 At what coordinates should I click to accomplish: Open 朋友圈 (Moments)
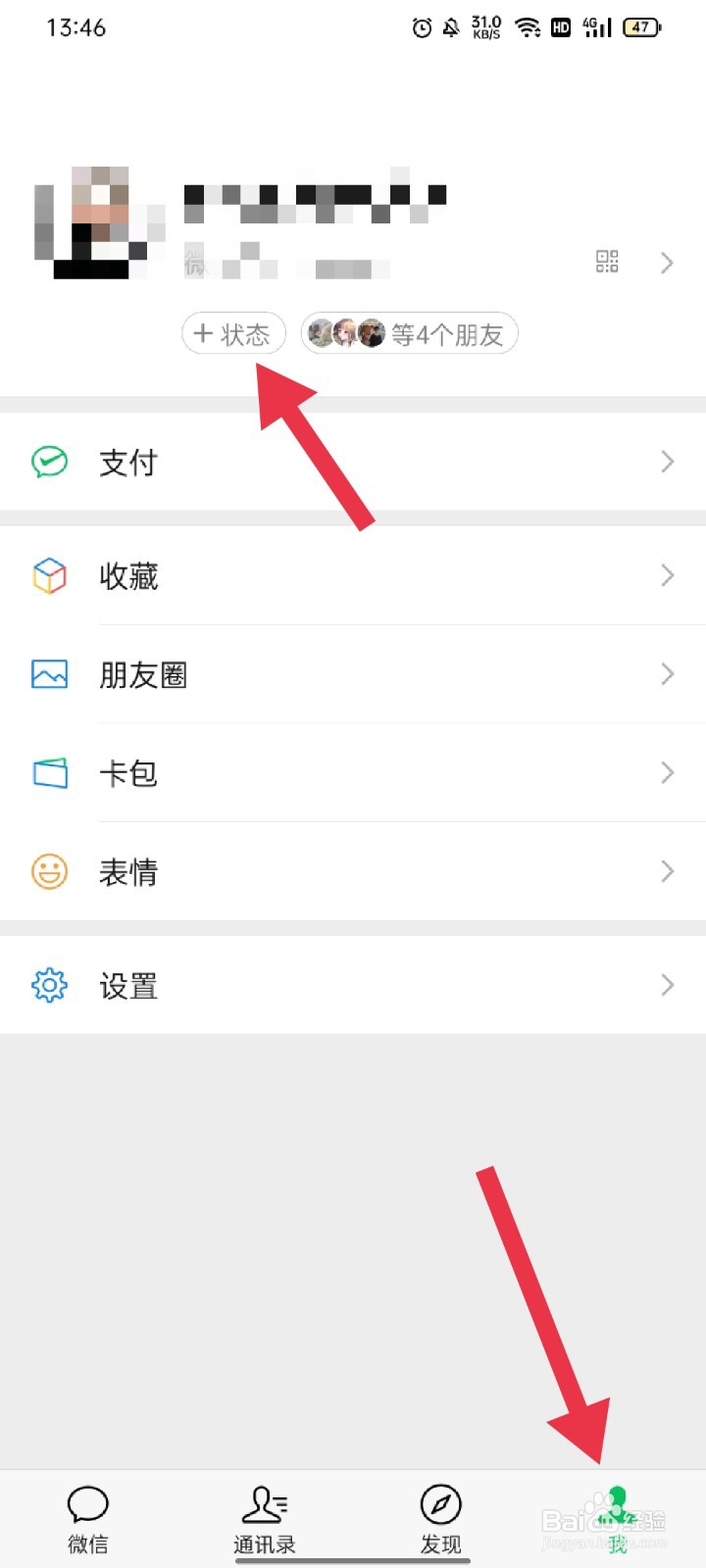tap(142, 674)
